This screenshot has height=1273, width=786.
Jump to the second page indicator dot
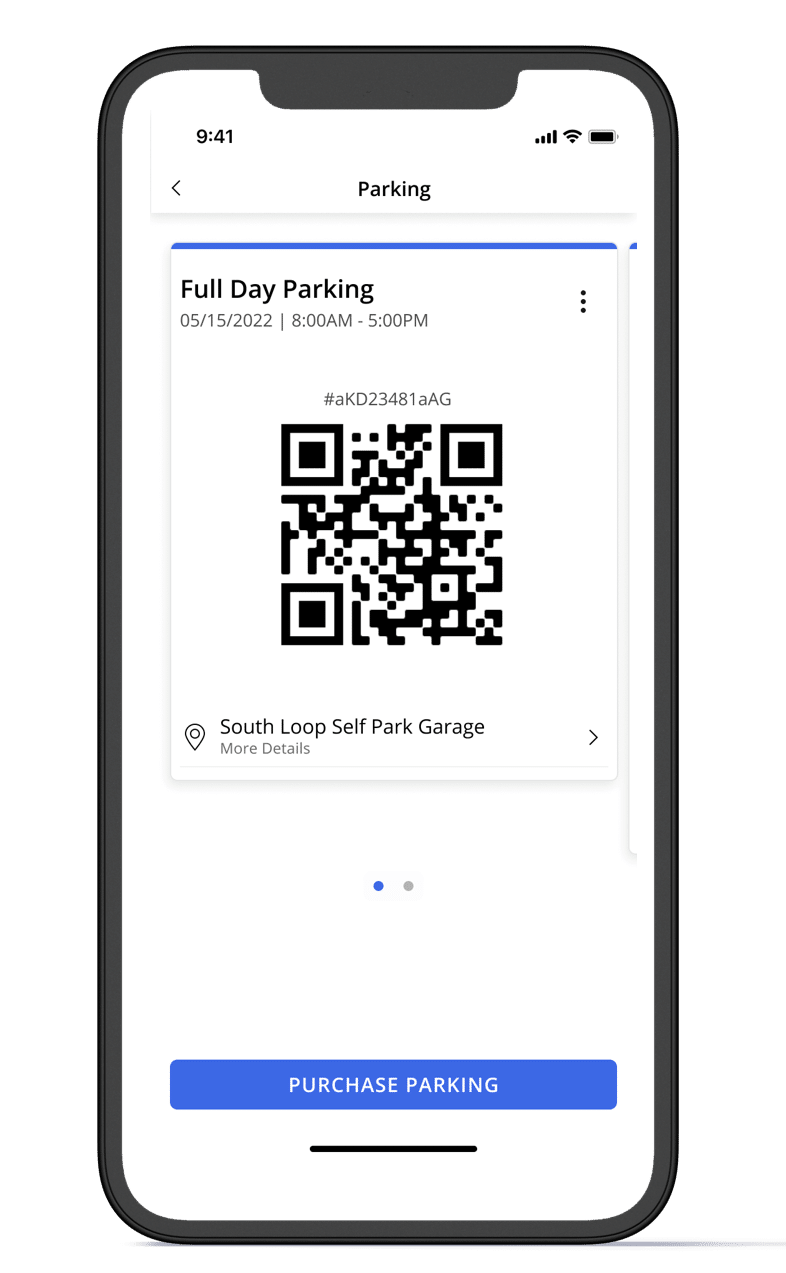click(x=408, y=886)
